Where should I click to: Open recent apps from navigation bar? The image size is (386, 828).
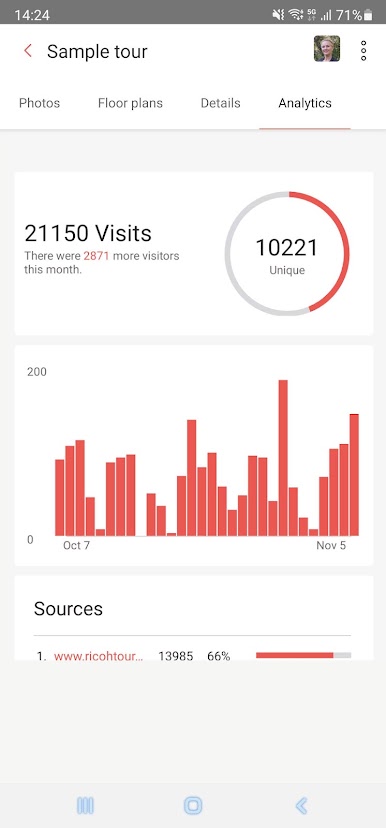tap(85, 805)
